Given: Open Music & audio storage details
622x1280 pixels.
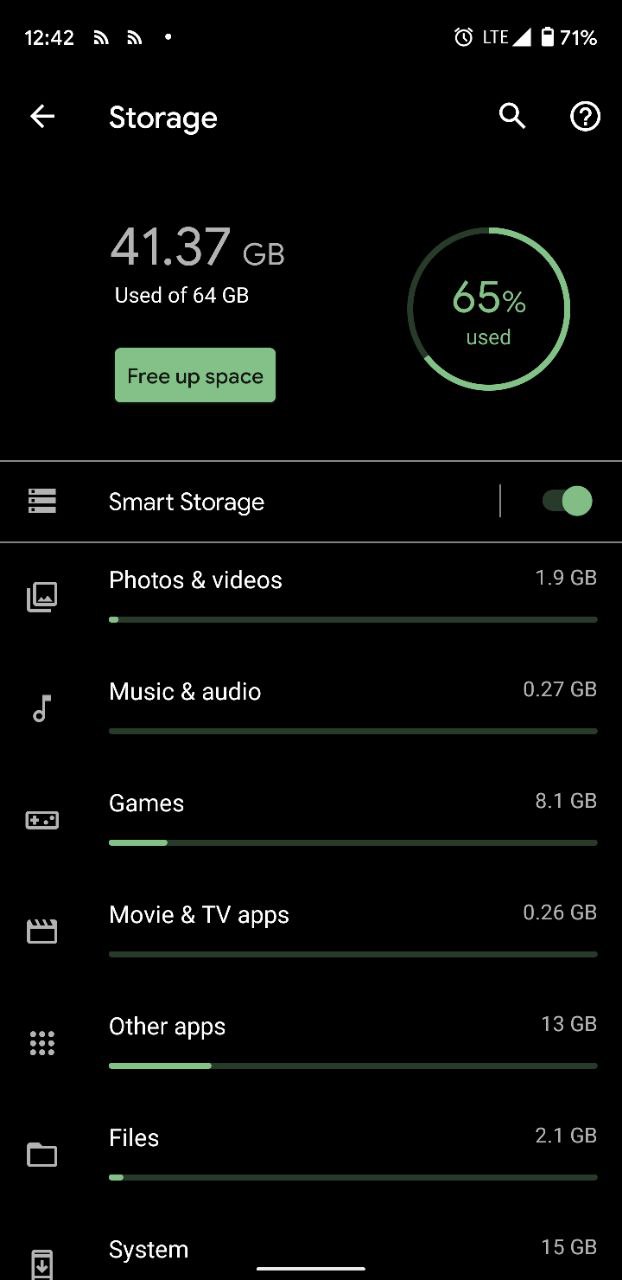Looking at the screenshot, I should 311,708.
